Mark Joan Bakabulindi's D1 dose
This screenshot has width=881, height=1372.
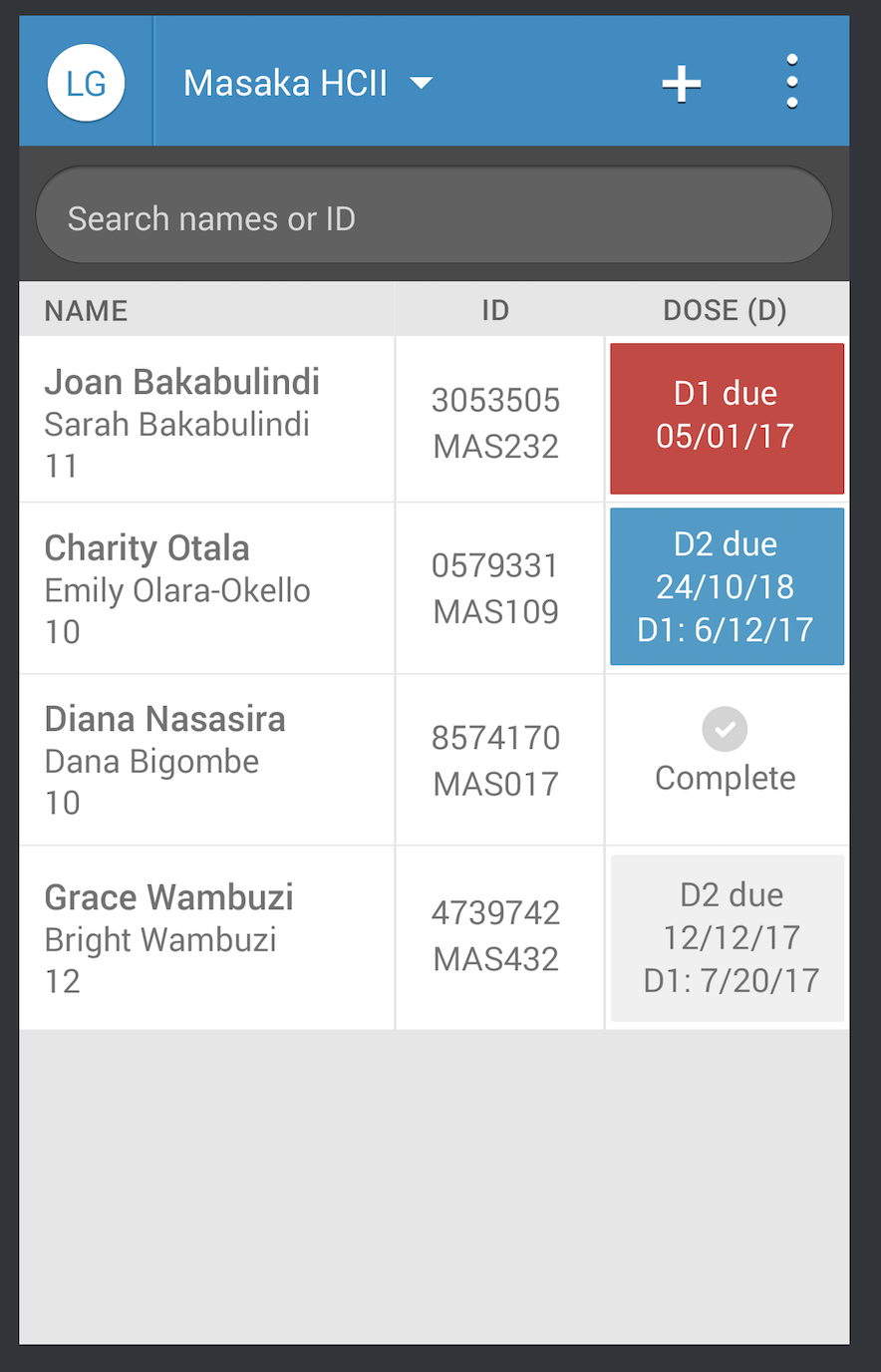[x=727, y=418]
